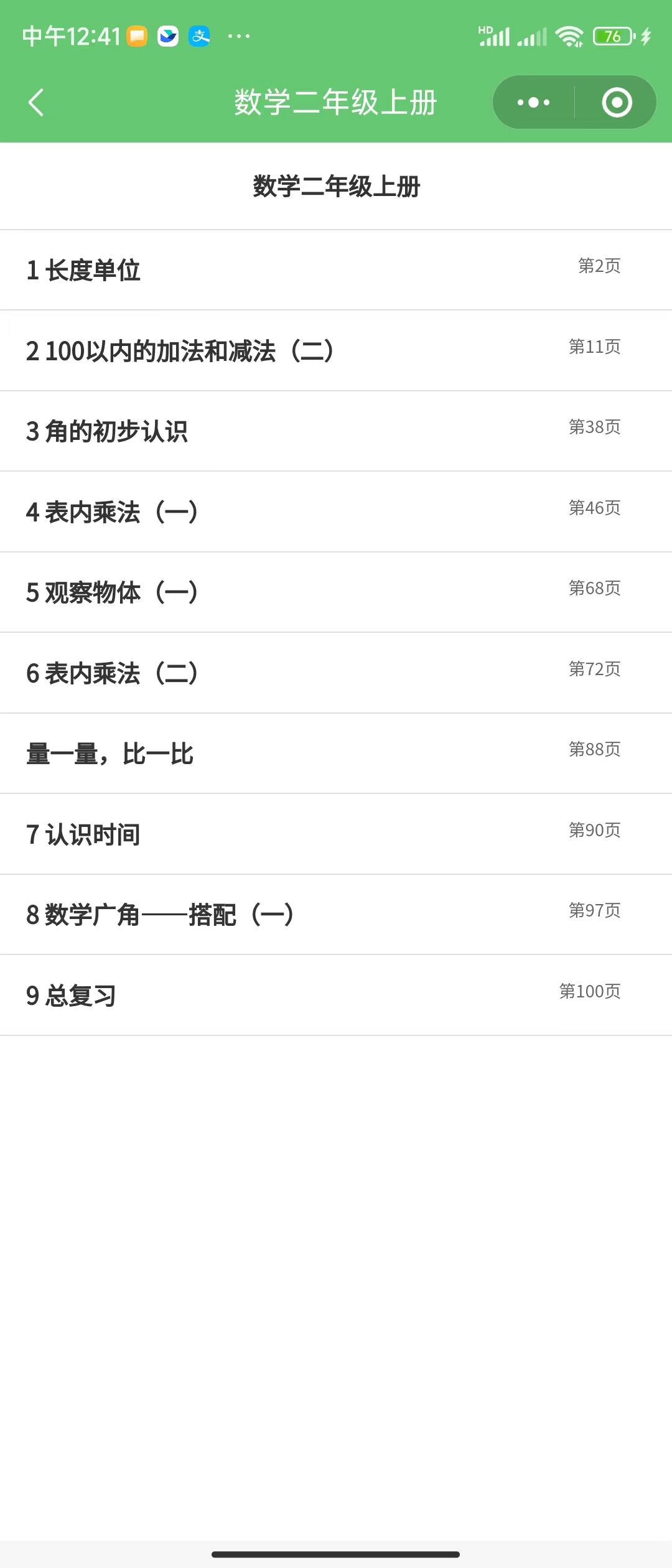This screenshot has width=672, height=1568.
Task: Open the mini program three-dot menu
Action: click(x=533, y=103)
